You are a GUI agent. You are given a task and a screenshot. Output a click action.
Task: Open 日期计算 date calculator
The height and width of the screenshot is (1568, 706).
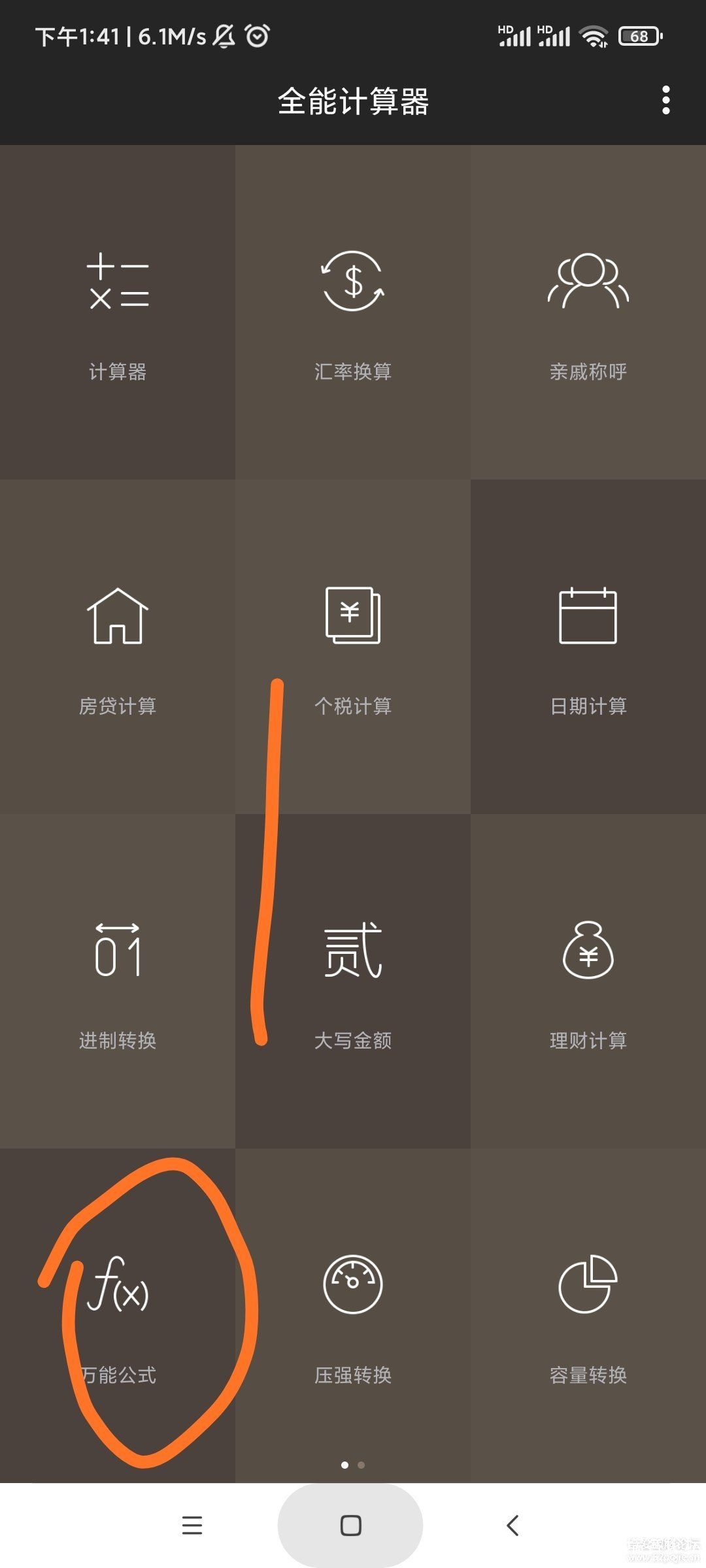[x=588, y=647]
